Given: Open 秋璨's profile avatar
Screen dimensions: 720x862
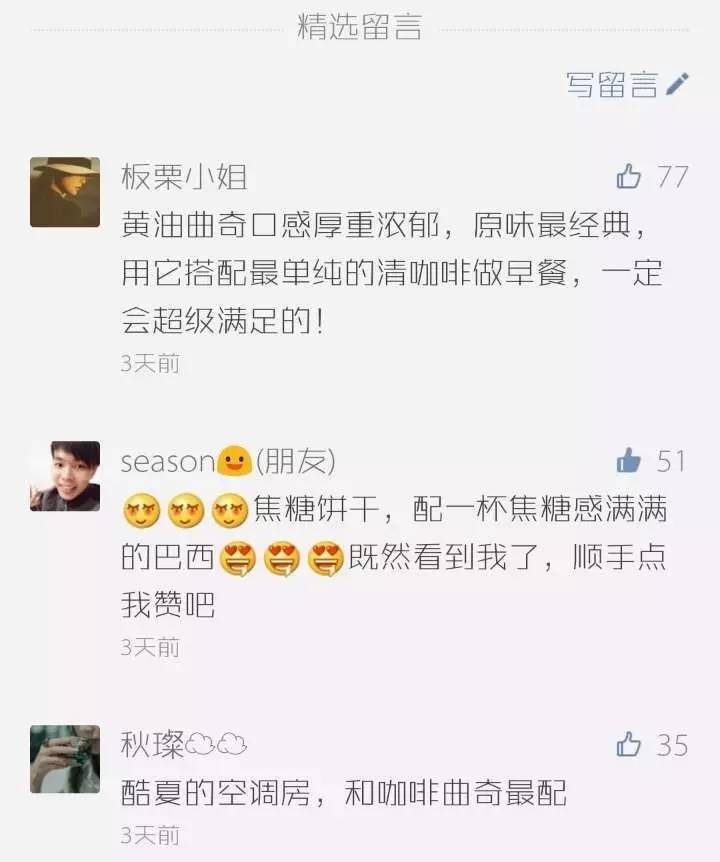Looking at the screenshot, I should (x=65, y=760).
